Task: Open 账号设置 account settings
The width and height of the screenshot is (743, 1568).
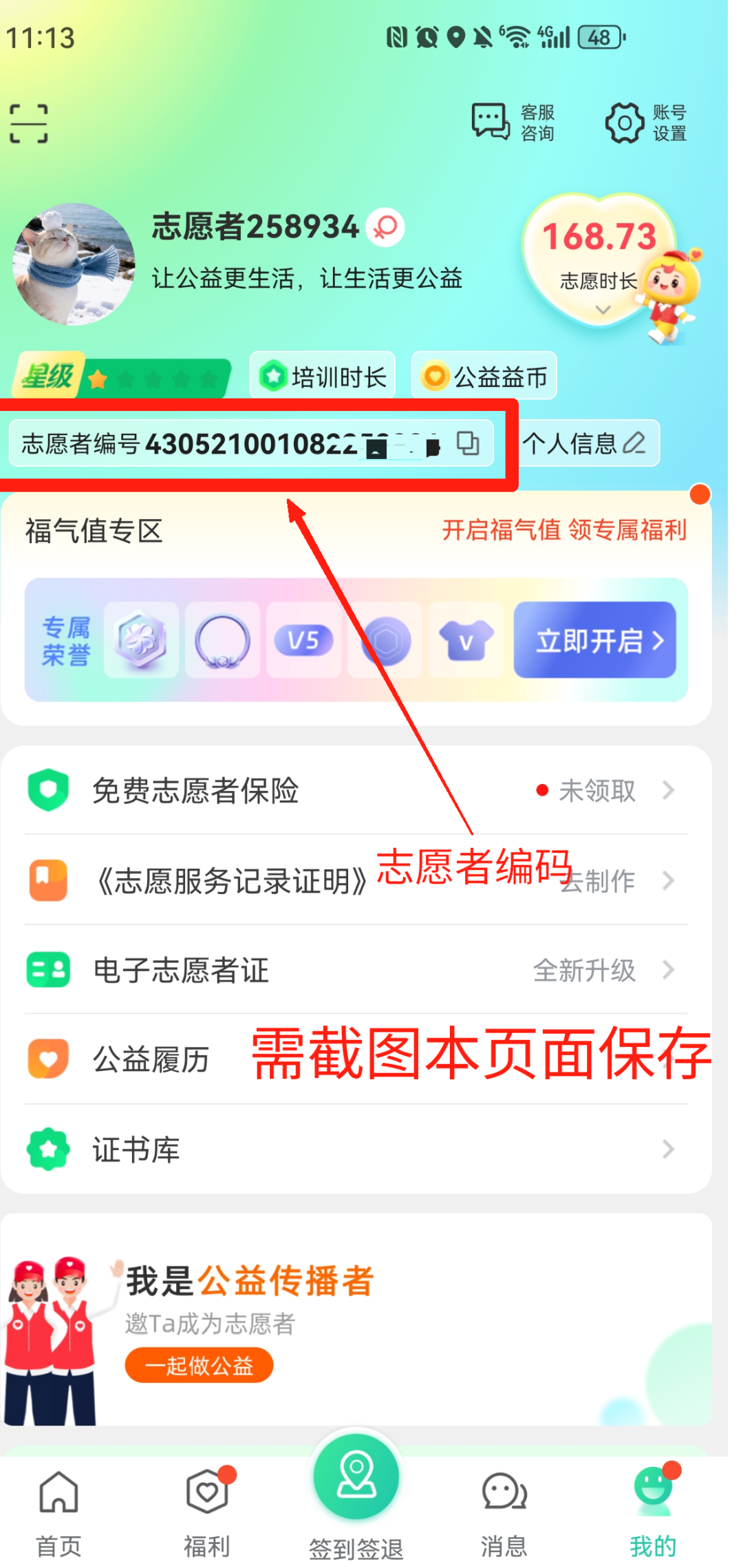Action: 646,123
